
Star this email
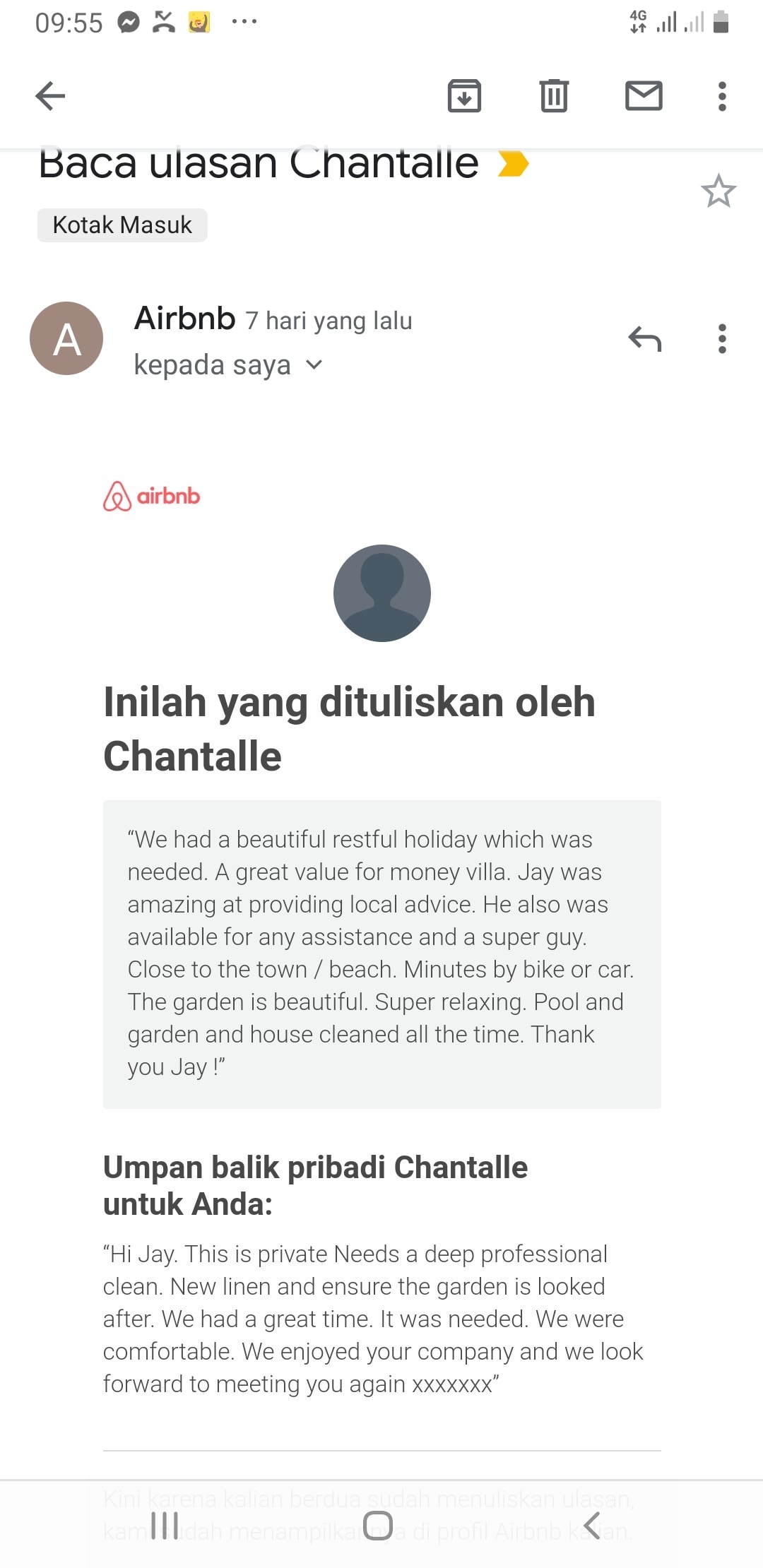pos(718,191)
